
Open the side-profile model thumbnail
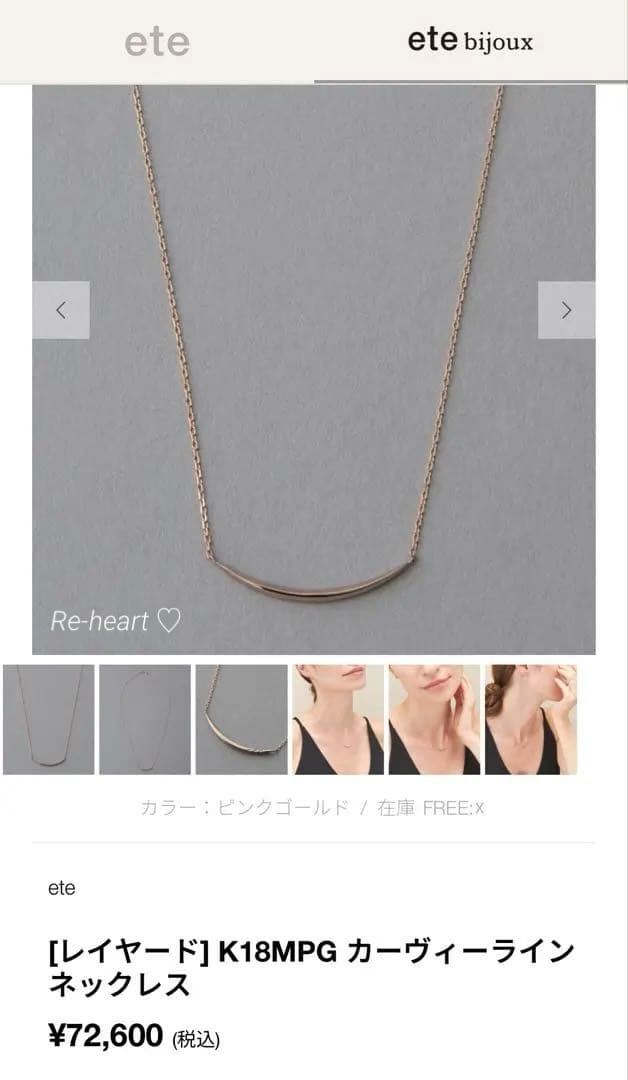click(x=531, y=719)
